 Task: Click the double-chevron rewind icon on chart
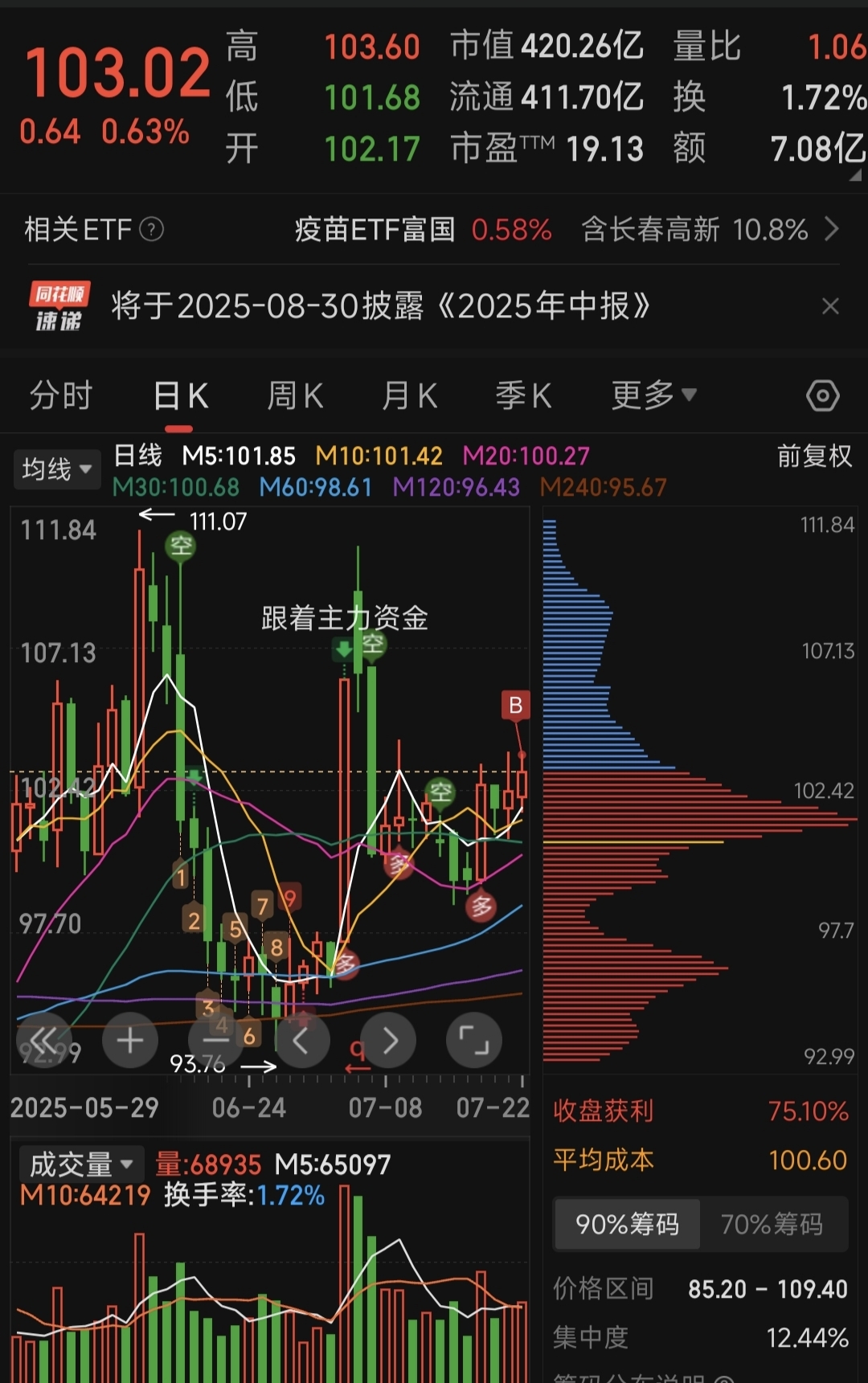(x=46, y=1040)
